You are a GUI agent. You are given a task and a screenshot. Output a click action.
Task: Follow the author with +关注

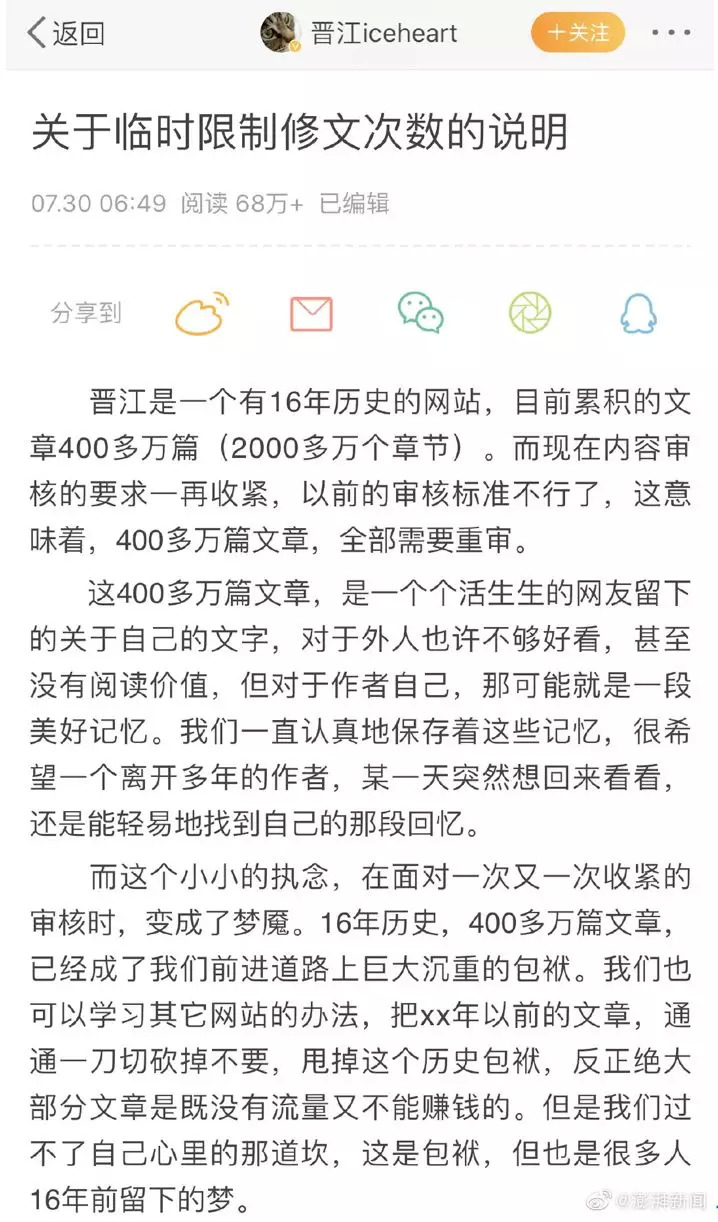[x=577, y=33]
